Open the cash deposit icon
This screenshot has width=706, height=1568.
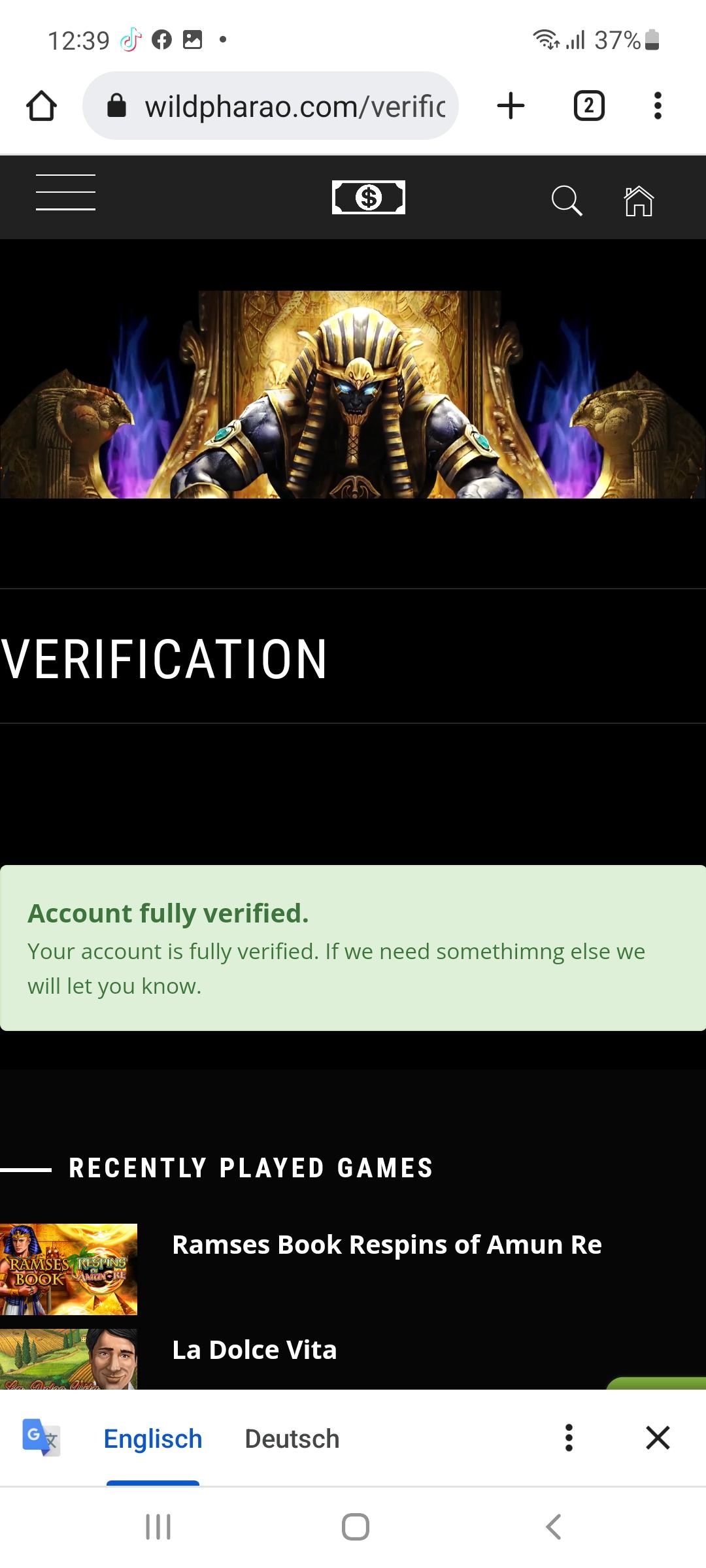pyautogui.click(x=369, y=197)
